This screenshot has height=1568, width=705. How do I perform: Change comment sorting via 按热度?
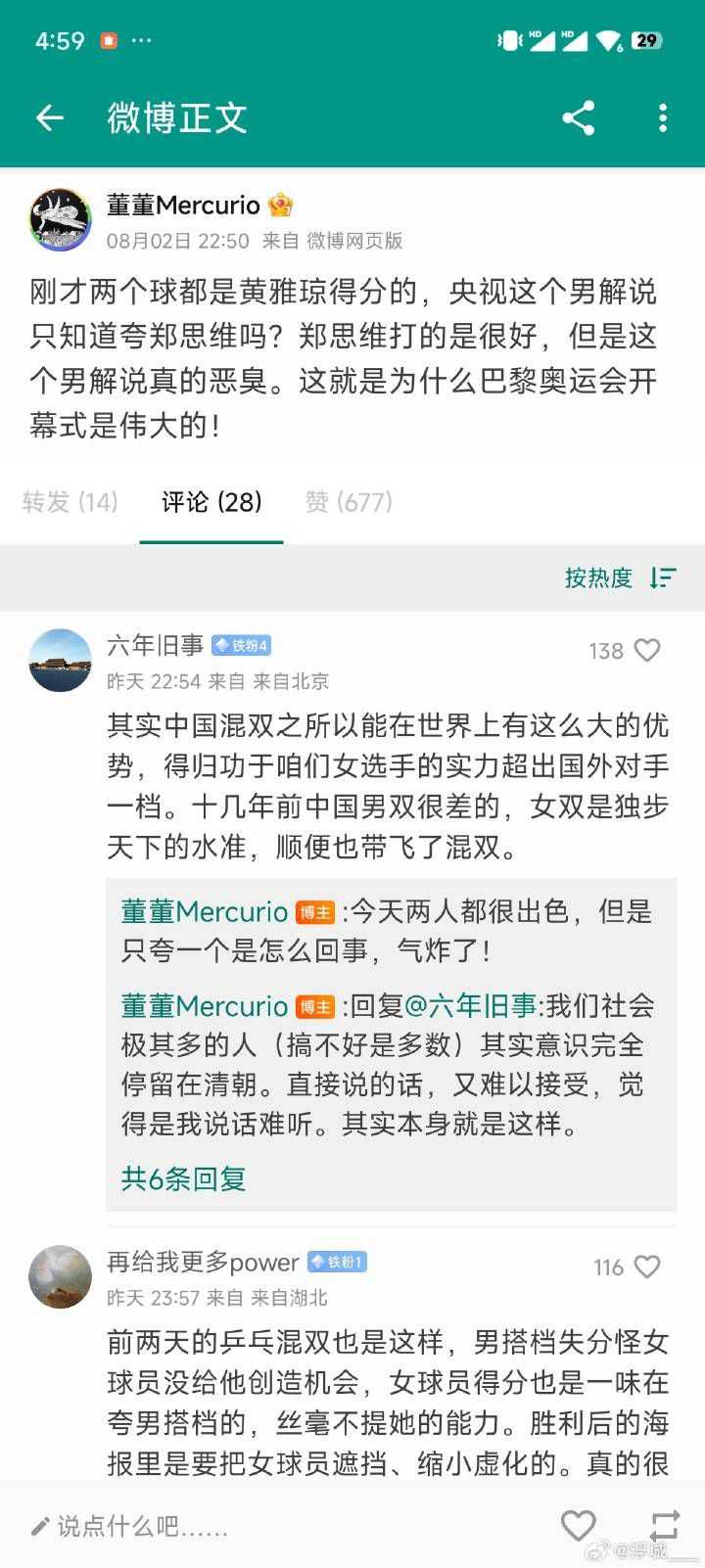pos(619,577)
